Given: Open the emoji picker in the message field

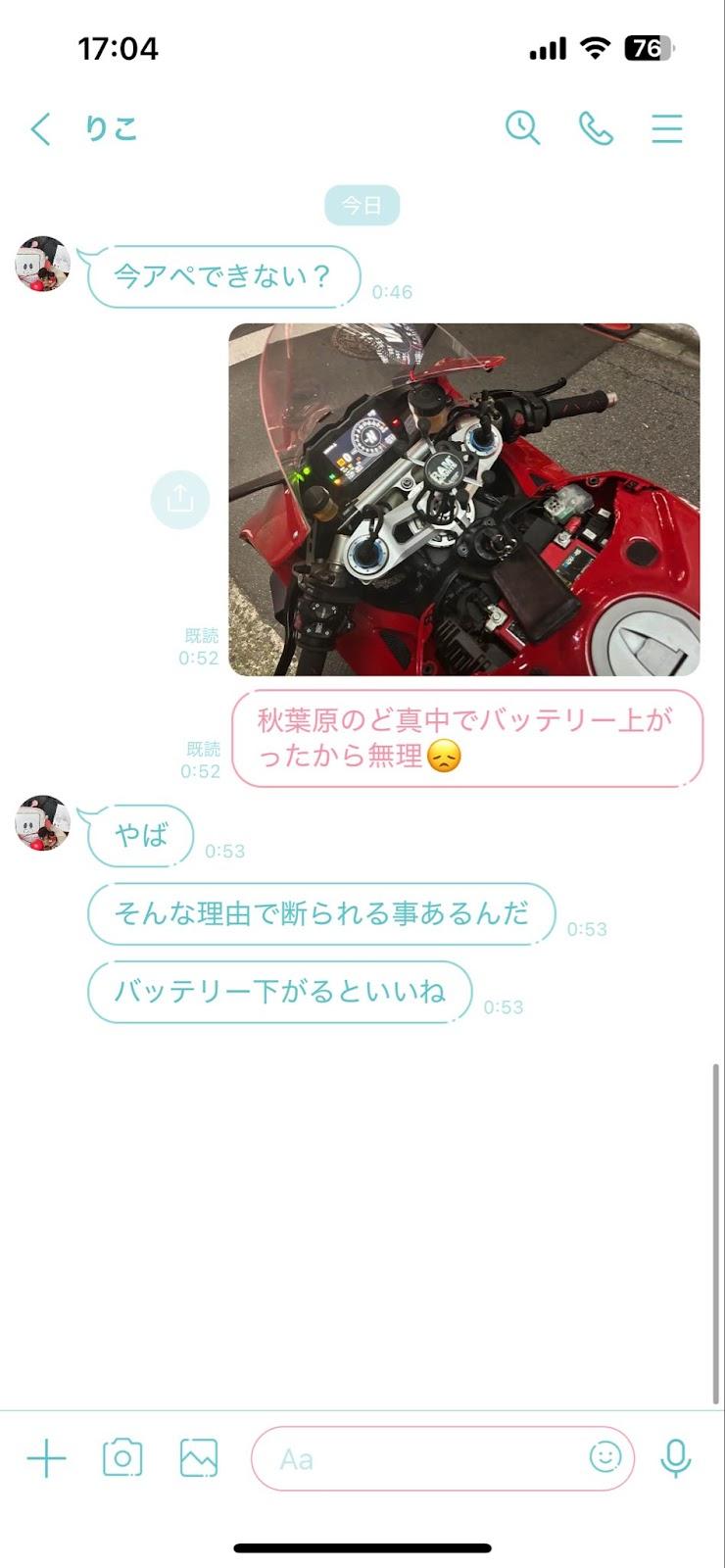Looking at the screenshot, I should [604, 1459].
